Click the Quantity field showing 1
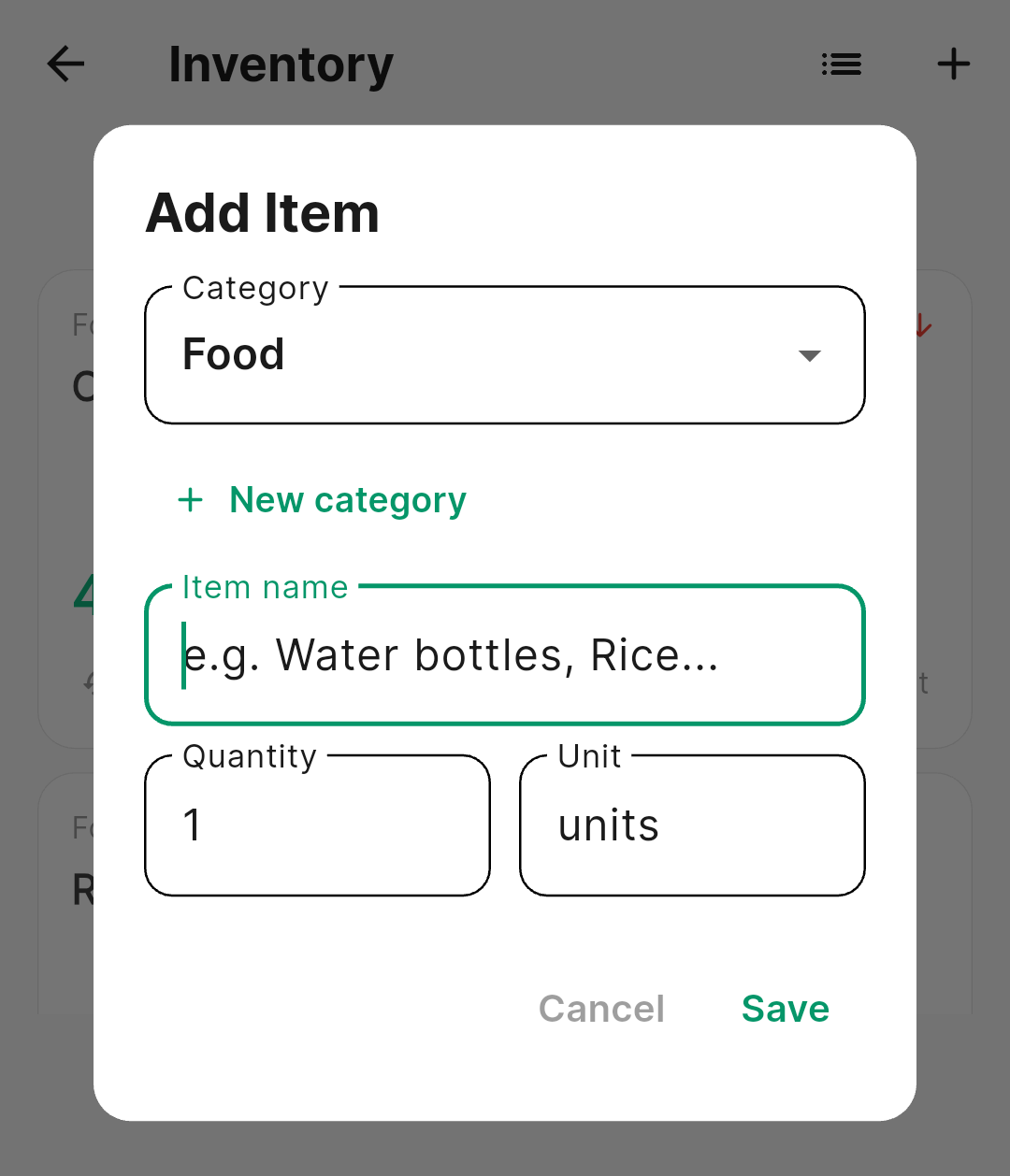Image resolution: width=1010 pixels, height=1176 pixels. [x=317, y=825]
